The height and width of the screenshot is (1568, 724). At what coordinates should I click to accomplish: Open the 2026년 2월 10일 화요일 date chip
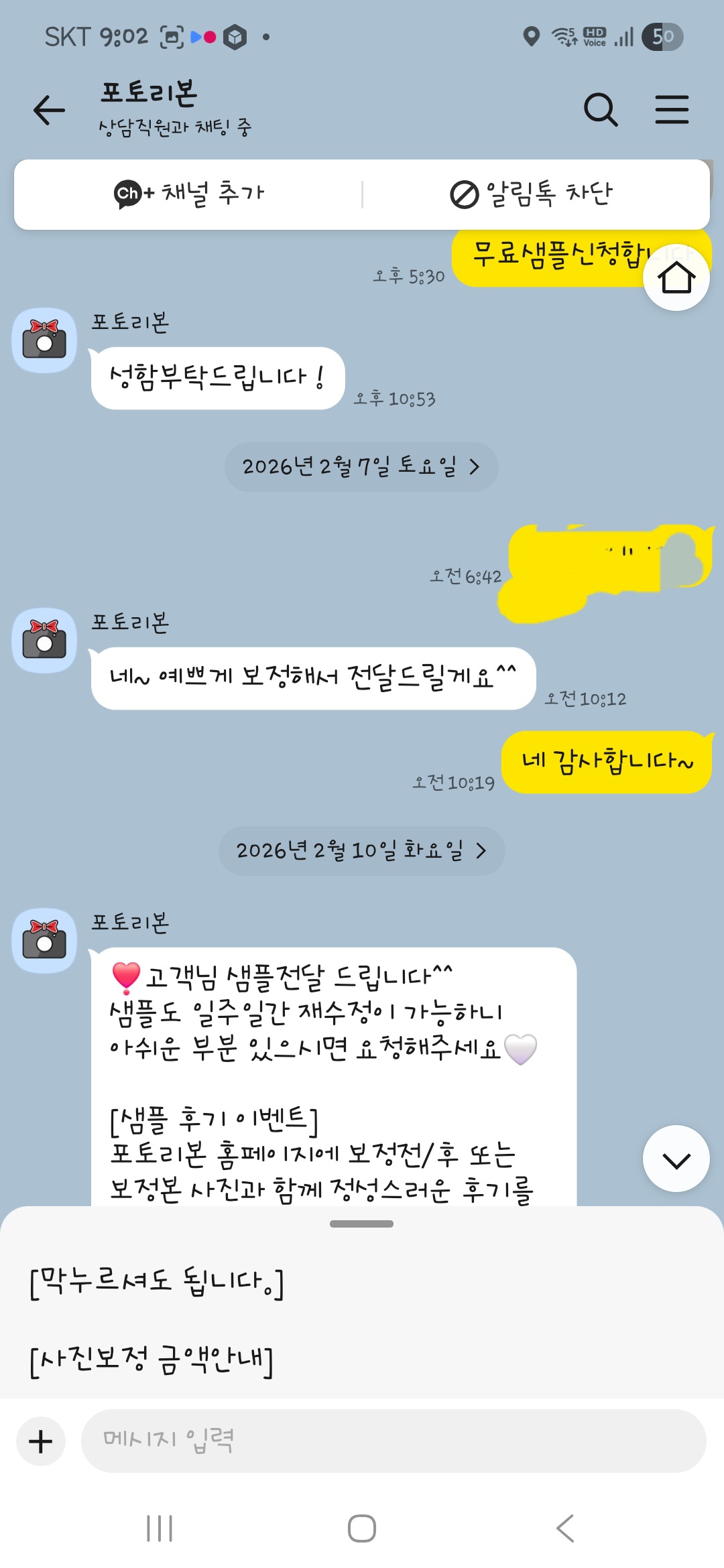[361, 850]
